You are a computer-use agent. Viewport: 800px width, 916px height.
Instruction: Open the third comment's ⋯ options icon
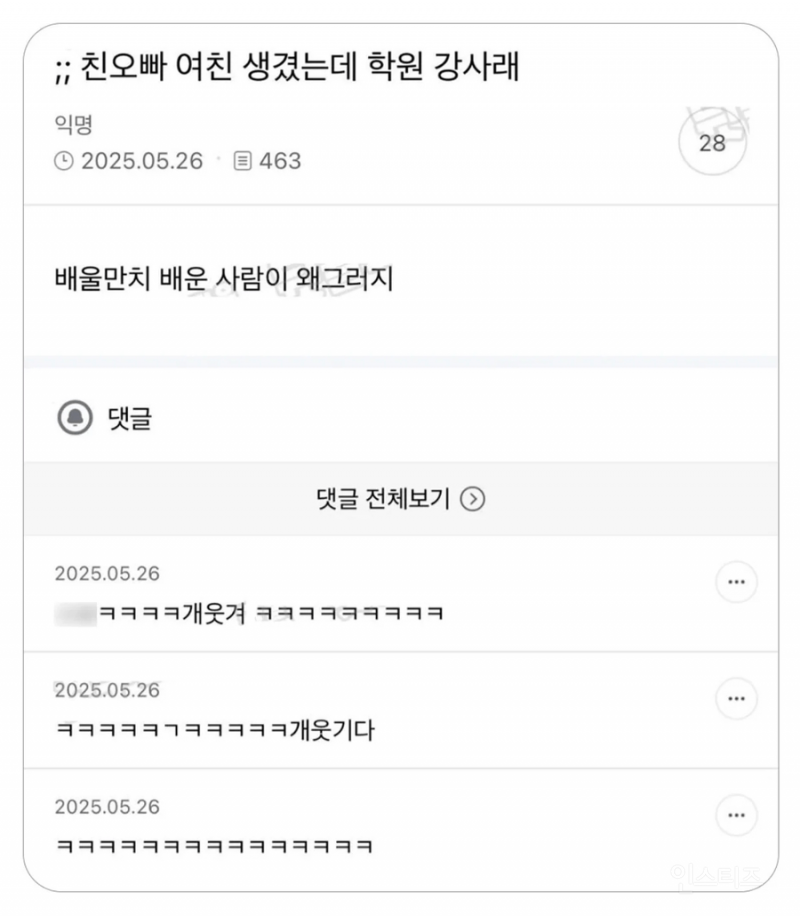tap(736, 815)
